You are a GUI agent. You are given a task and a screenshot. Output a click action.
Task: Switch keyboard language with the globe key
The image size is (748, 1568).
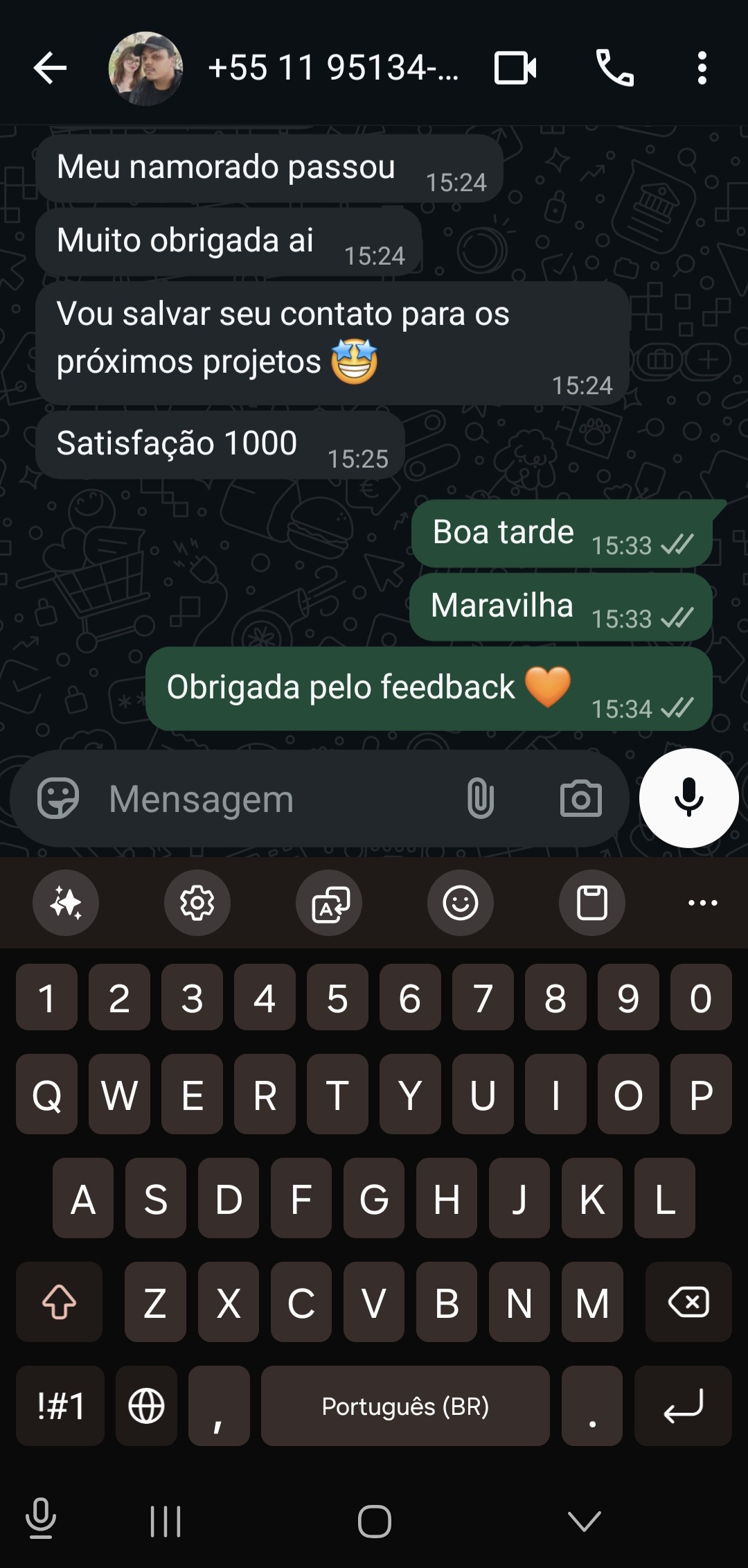146,1407
